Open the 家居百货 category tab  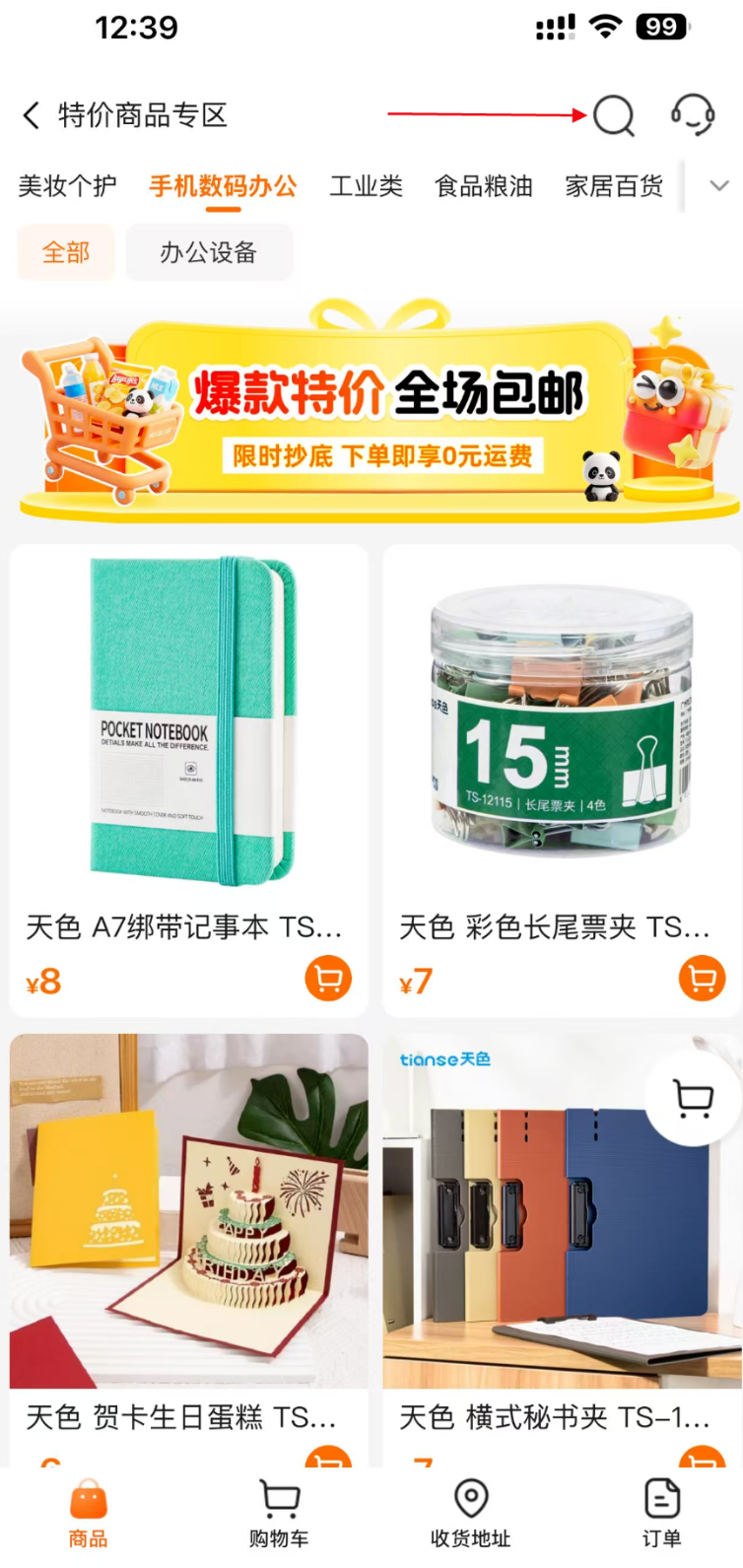pyautogui.click(x=614, y=186)
